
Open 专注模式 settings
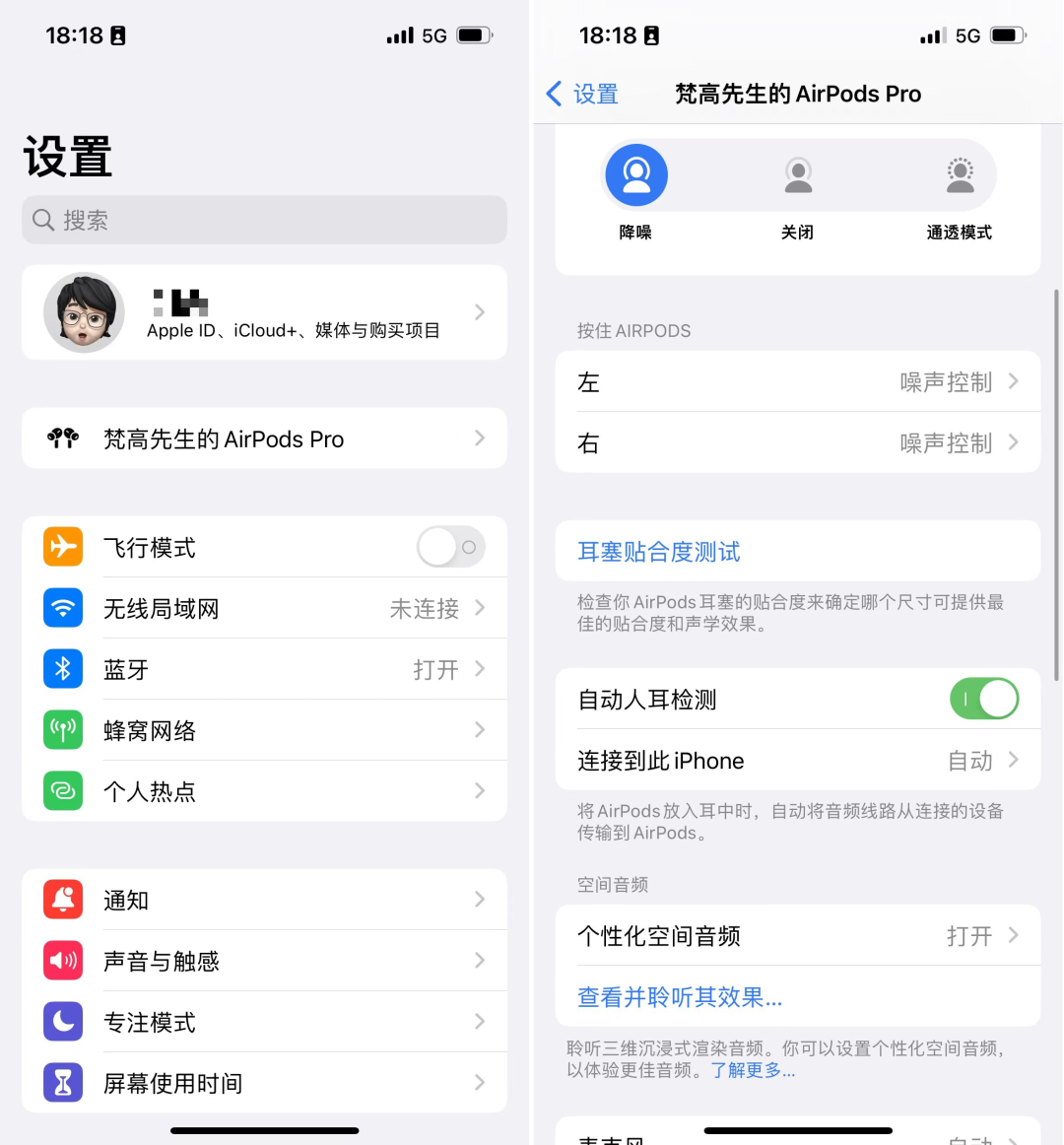pyautogui.click(x=264, y=1022)
